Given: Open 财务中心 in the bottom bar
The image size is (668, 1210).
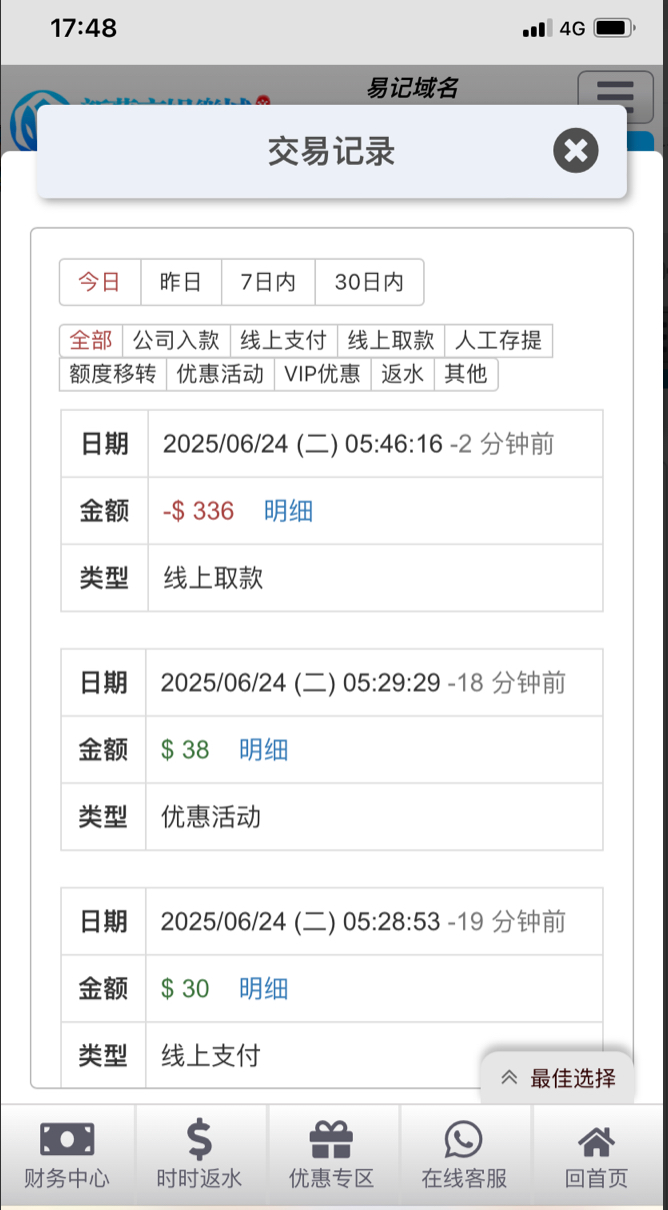Looking at the screenshot, I should pyautogui.click(x=67, y=1156).
